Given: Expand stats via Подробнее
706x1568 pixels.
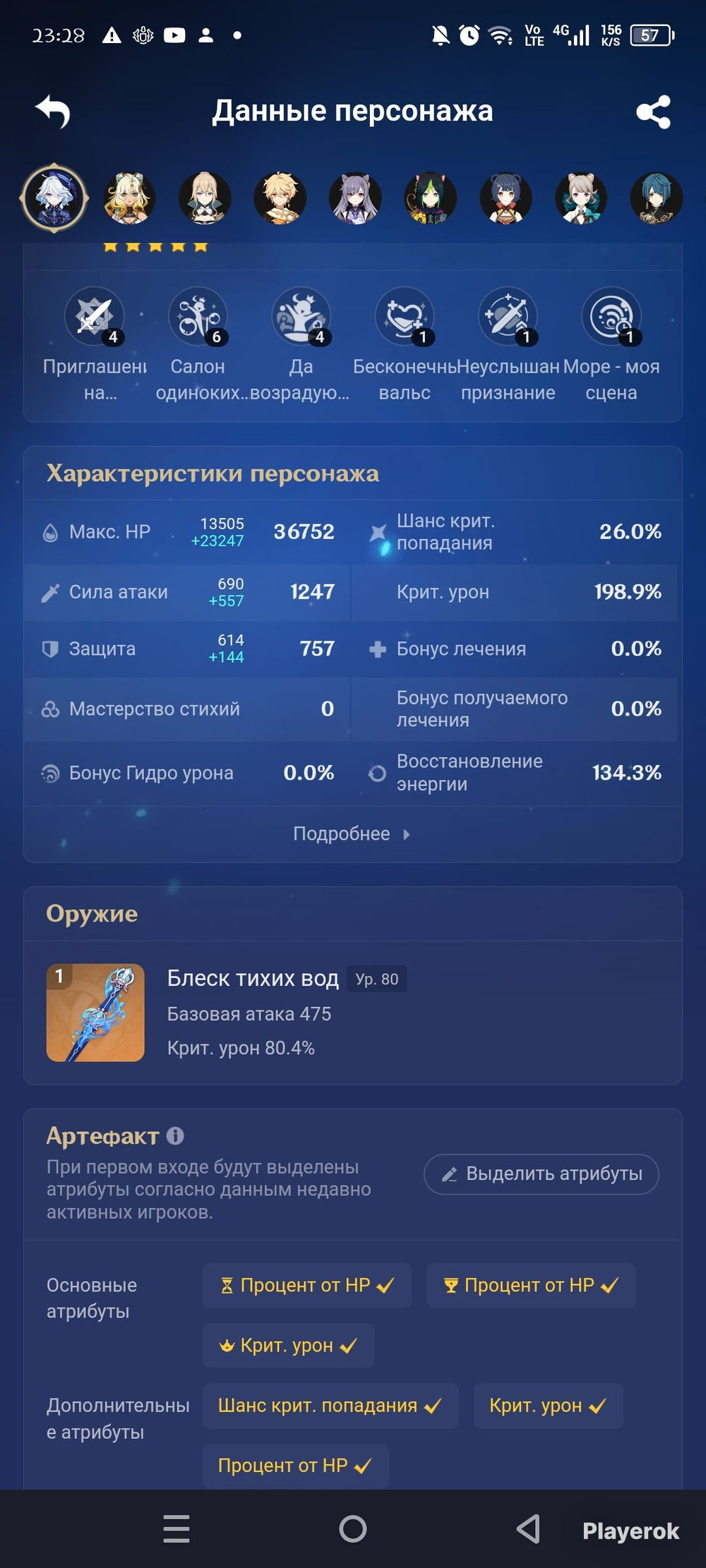Looking at the screenshot, I should (x=352, y=834).
